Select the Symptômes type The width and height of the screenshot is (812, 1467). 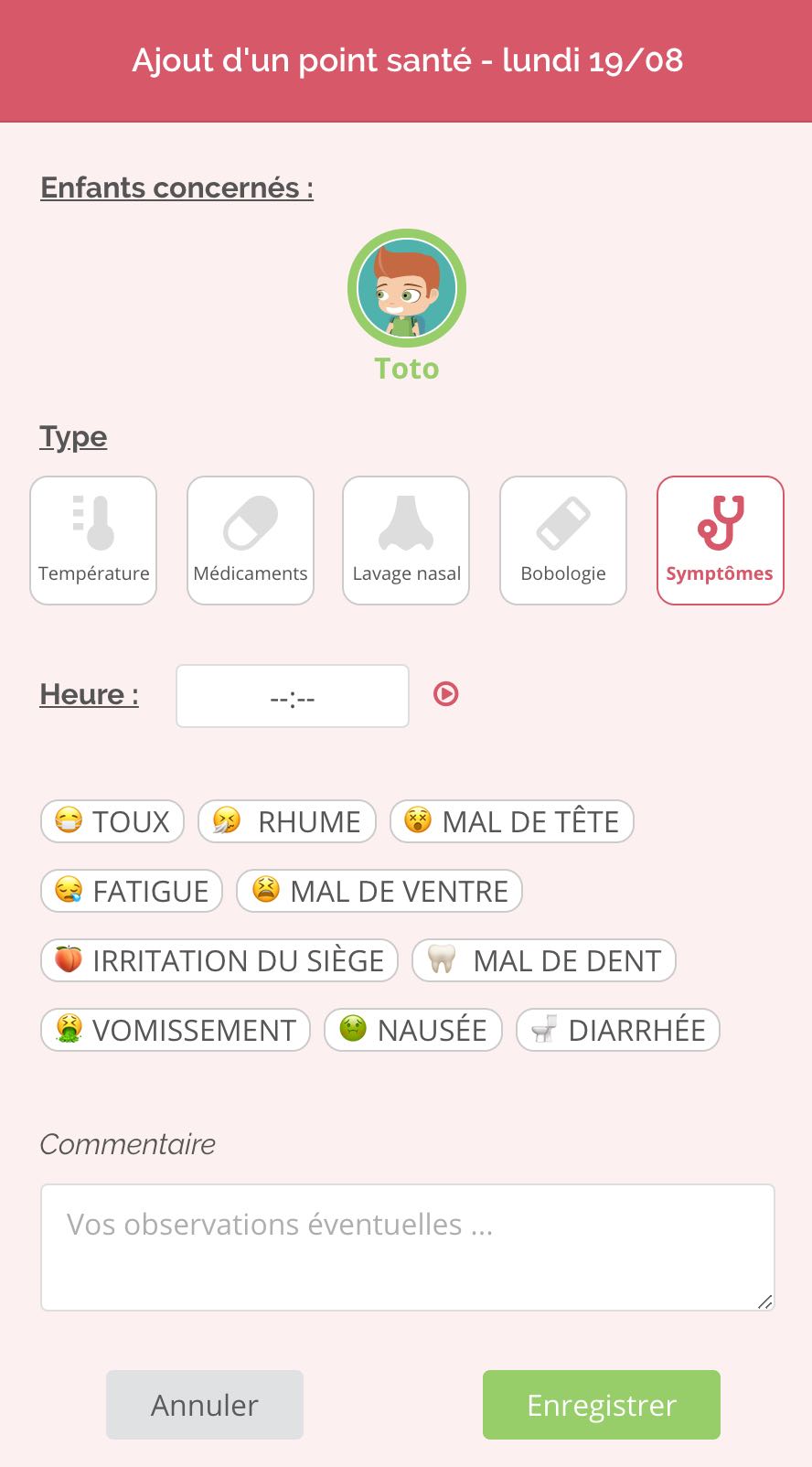(721, 541)
